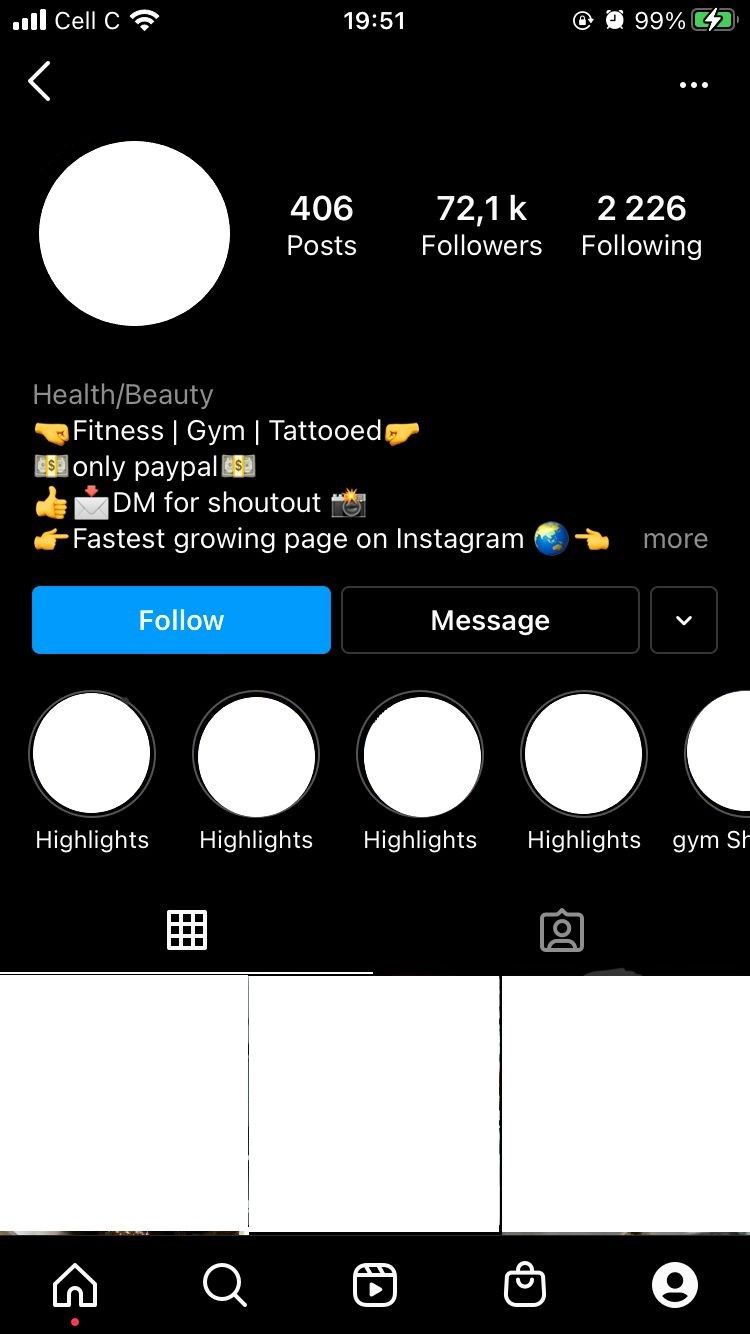Open my own profile tab

675,1285
